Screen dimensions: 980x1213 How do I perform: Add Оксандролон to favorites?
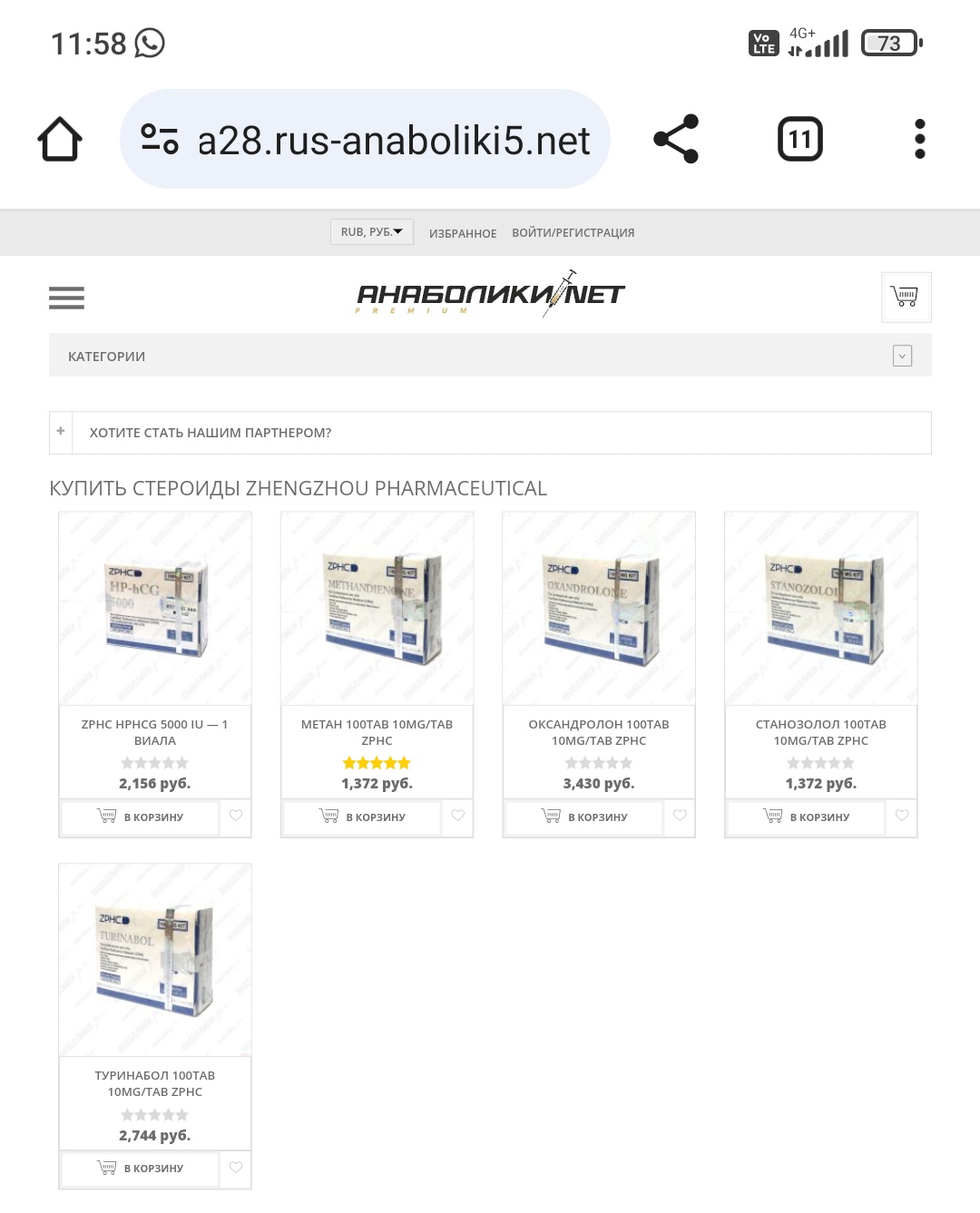680,816
